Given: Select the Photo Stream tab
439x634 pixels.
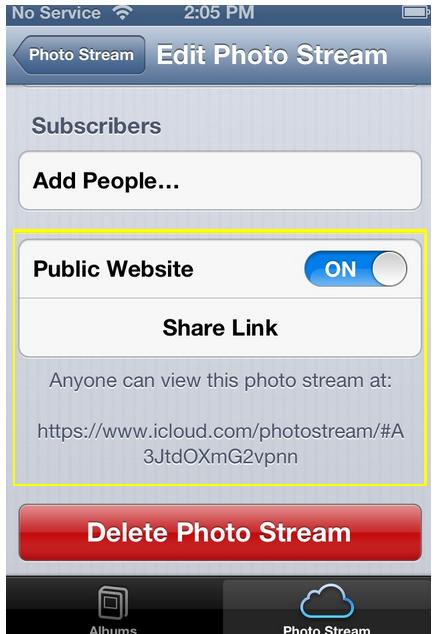Looking at the screenshot, I should pyautogui.click(x=327, y=607).
